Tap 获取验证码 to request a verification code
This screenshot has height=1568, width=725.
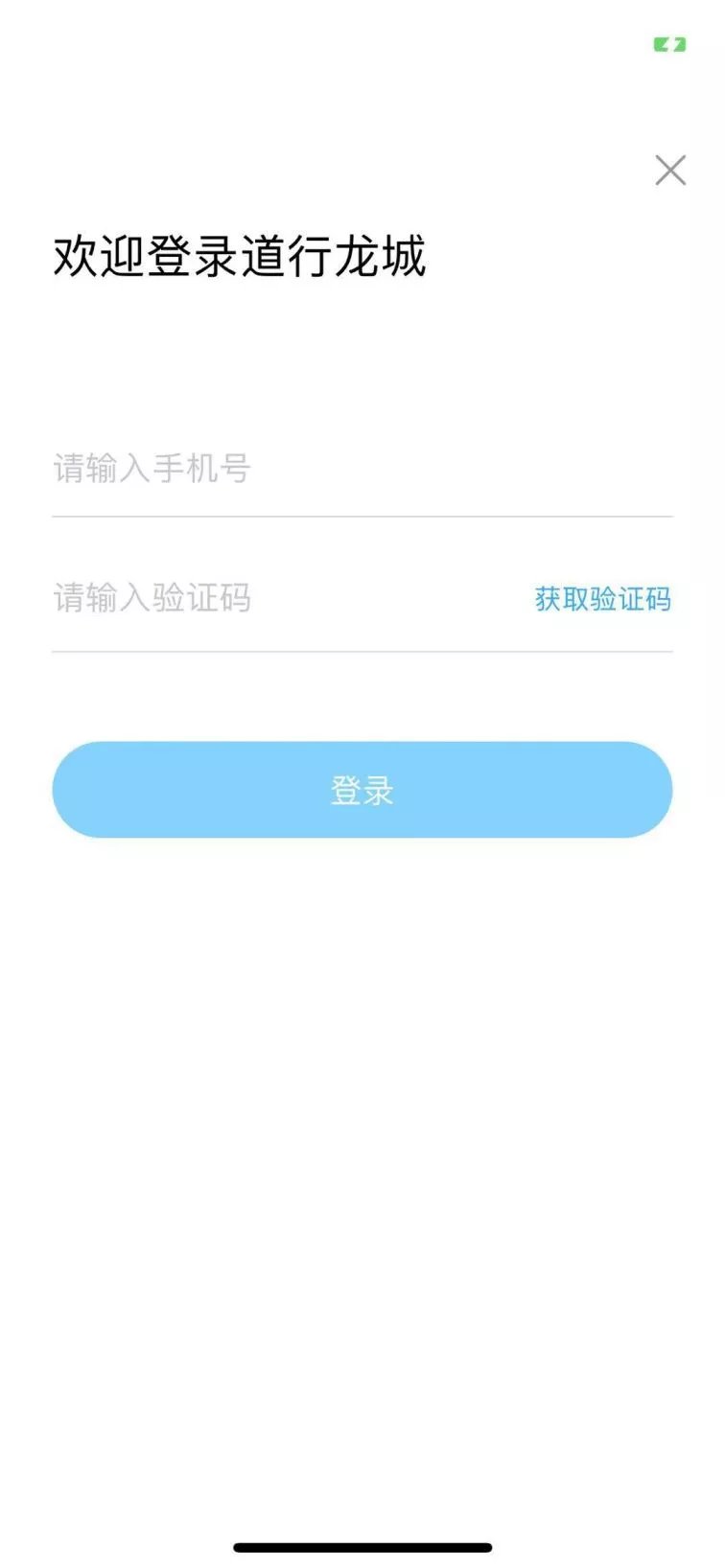tap(602, 599)
